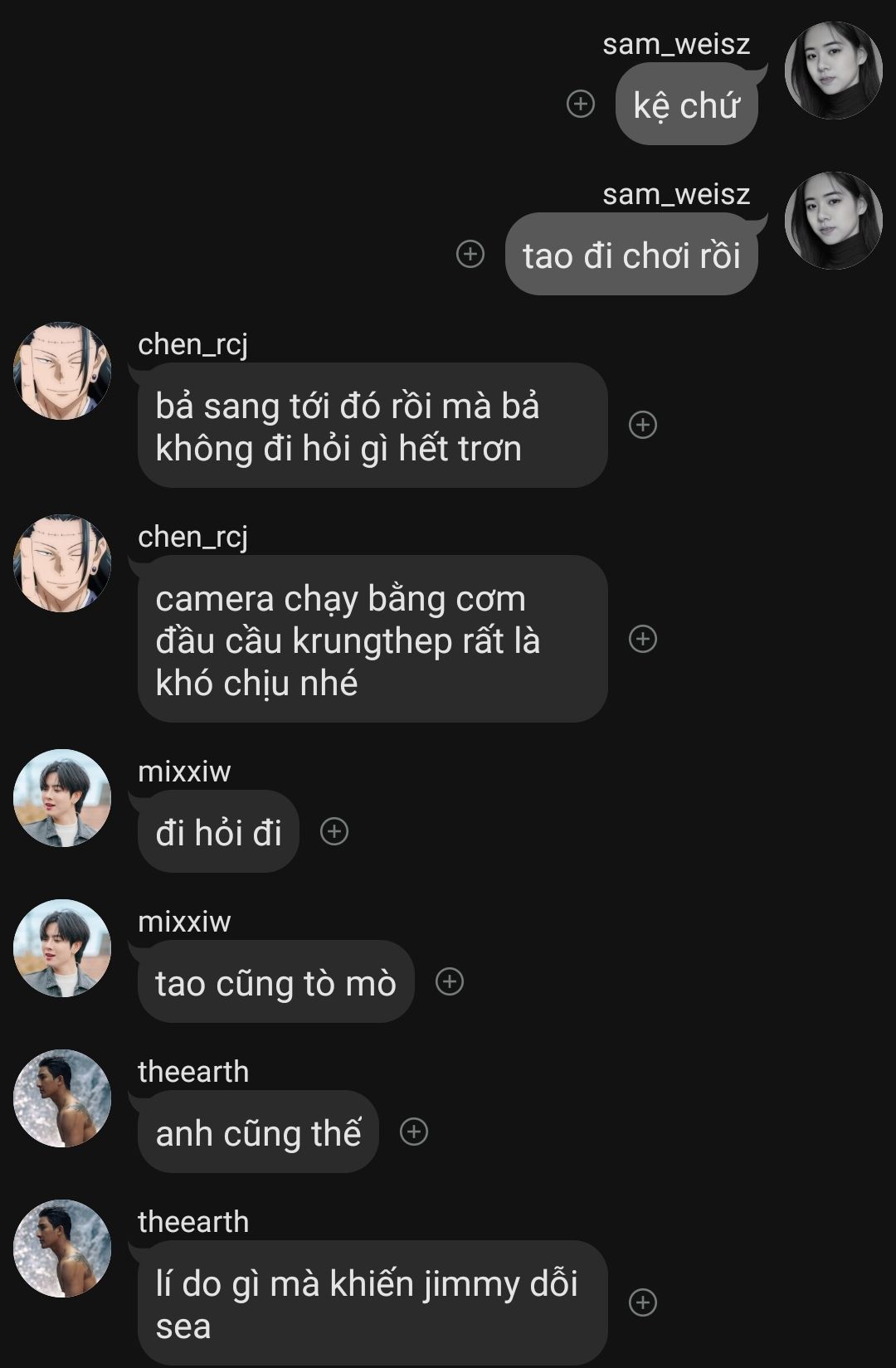Image resolution: width=896 pixels, height=1368 pixels.
Task: Add reaction to 'anh cũng thế' message
Action: [414, 1132]
